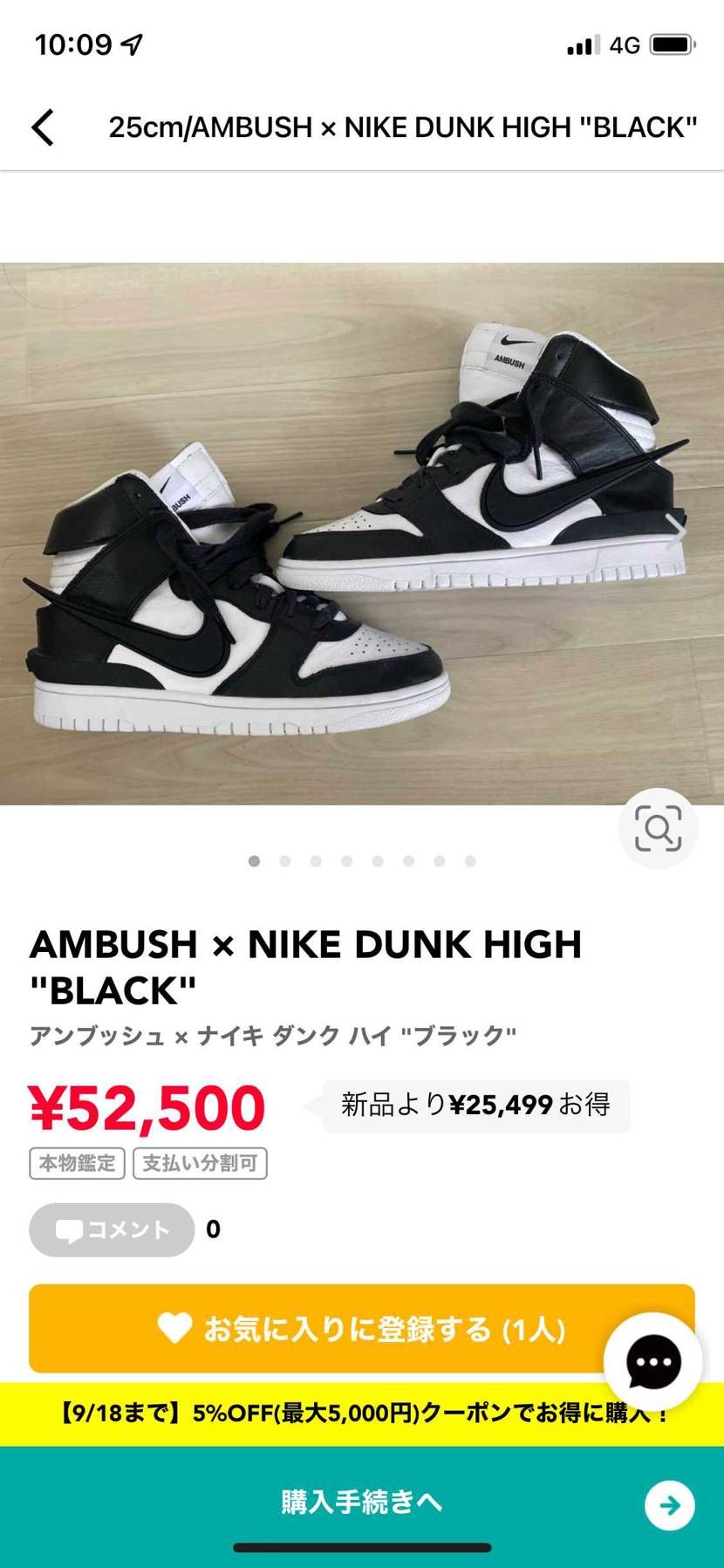Select the second image pagination dot

point(284,861)
